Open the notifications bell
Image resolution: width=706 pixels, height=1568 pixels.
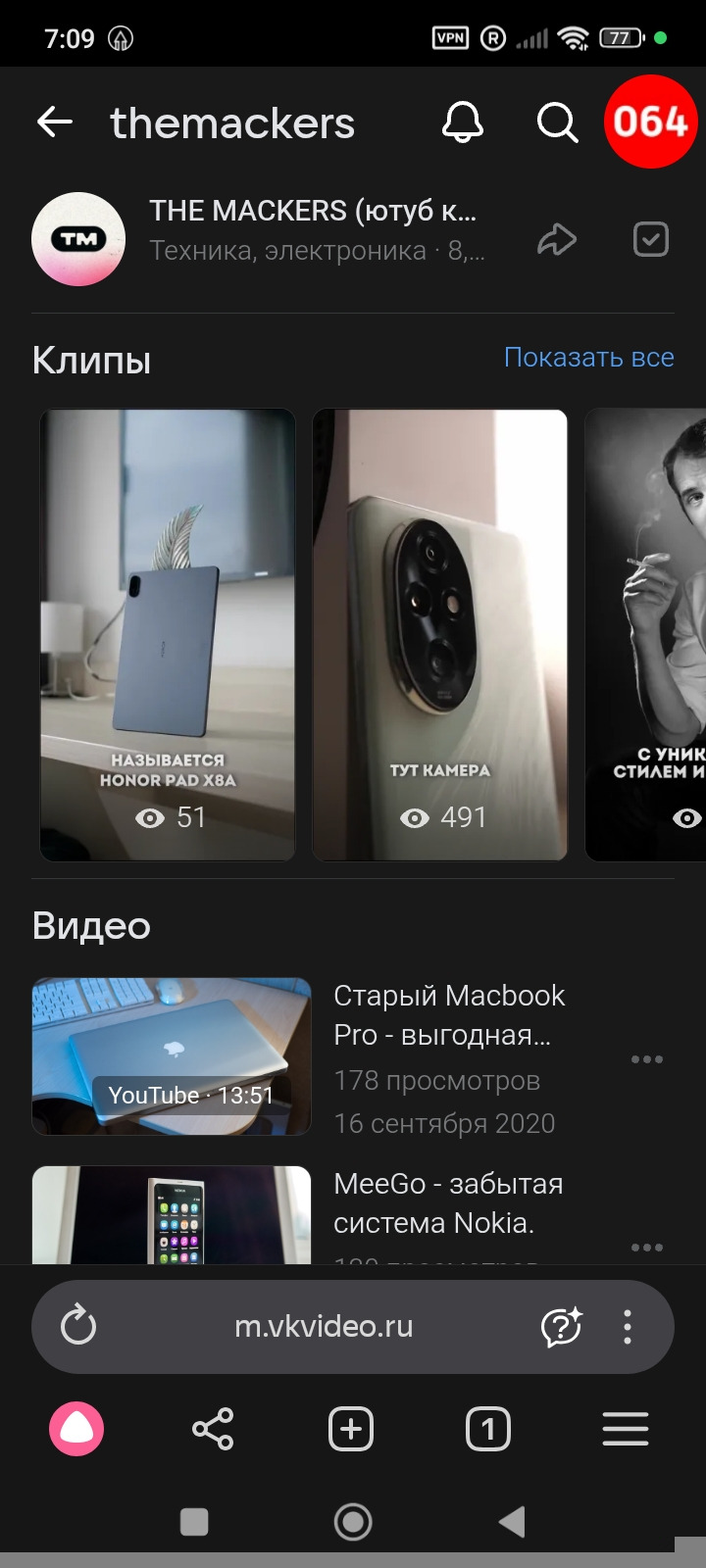[x=463, y=122]
